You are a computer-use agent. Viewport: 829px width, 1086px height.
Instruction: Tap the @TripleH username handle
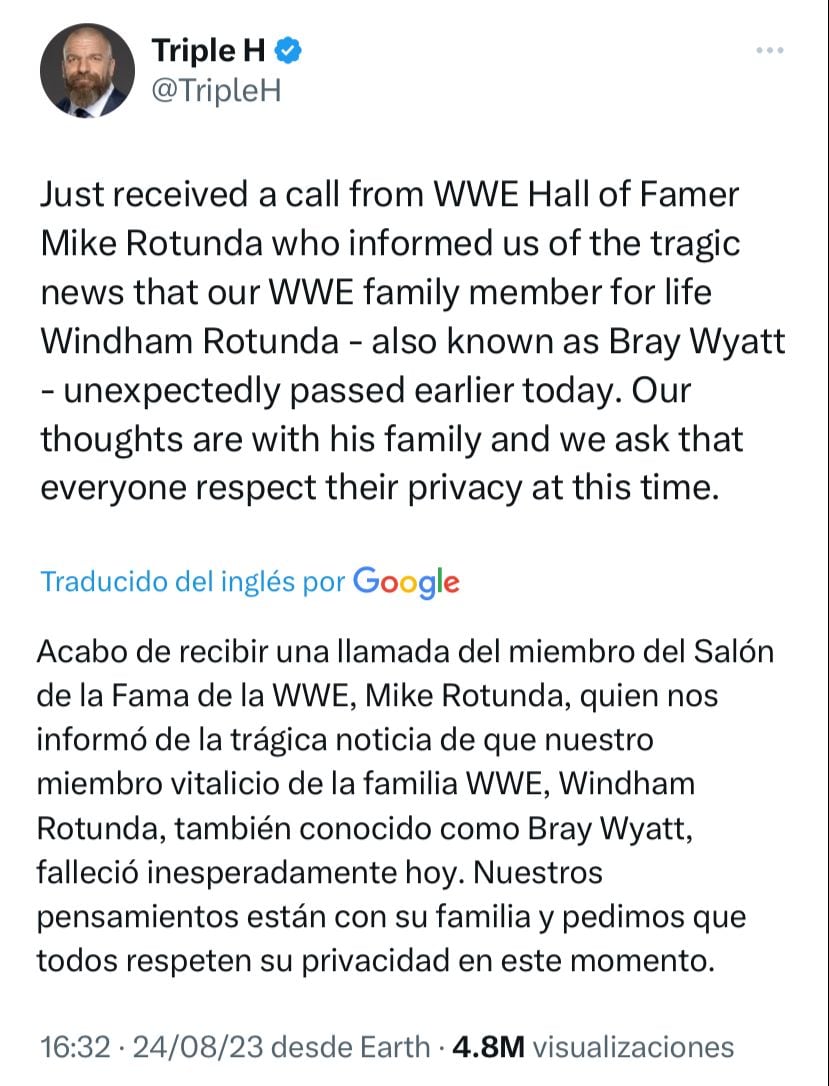[x=215, y=92]
